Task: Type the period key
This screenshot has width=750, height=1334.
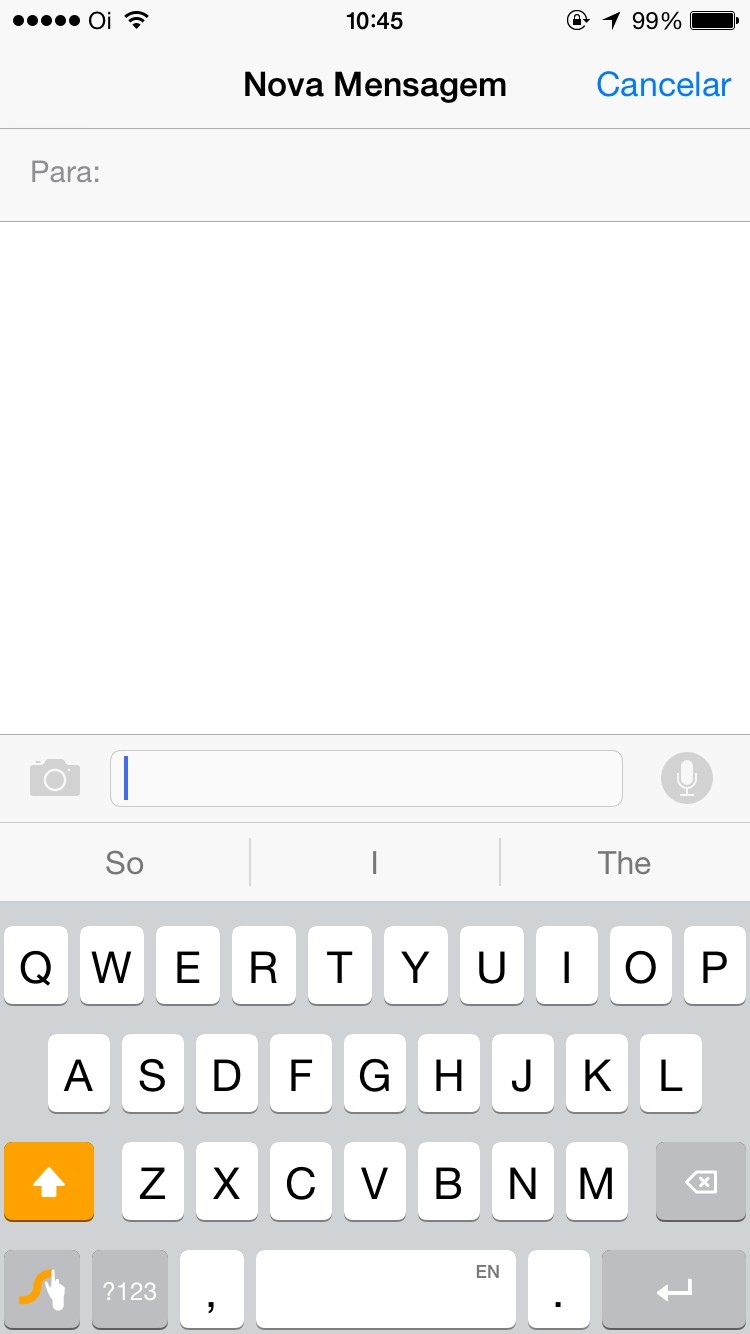Action: [x=559, y=1289]
